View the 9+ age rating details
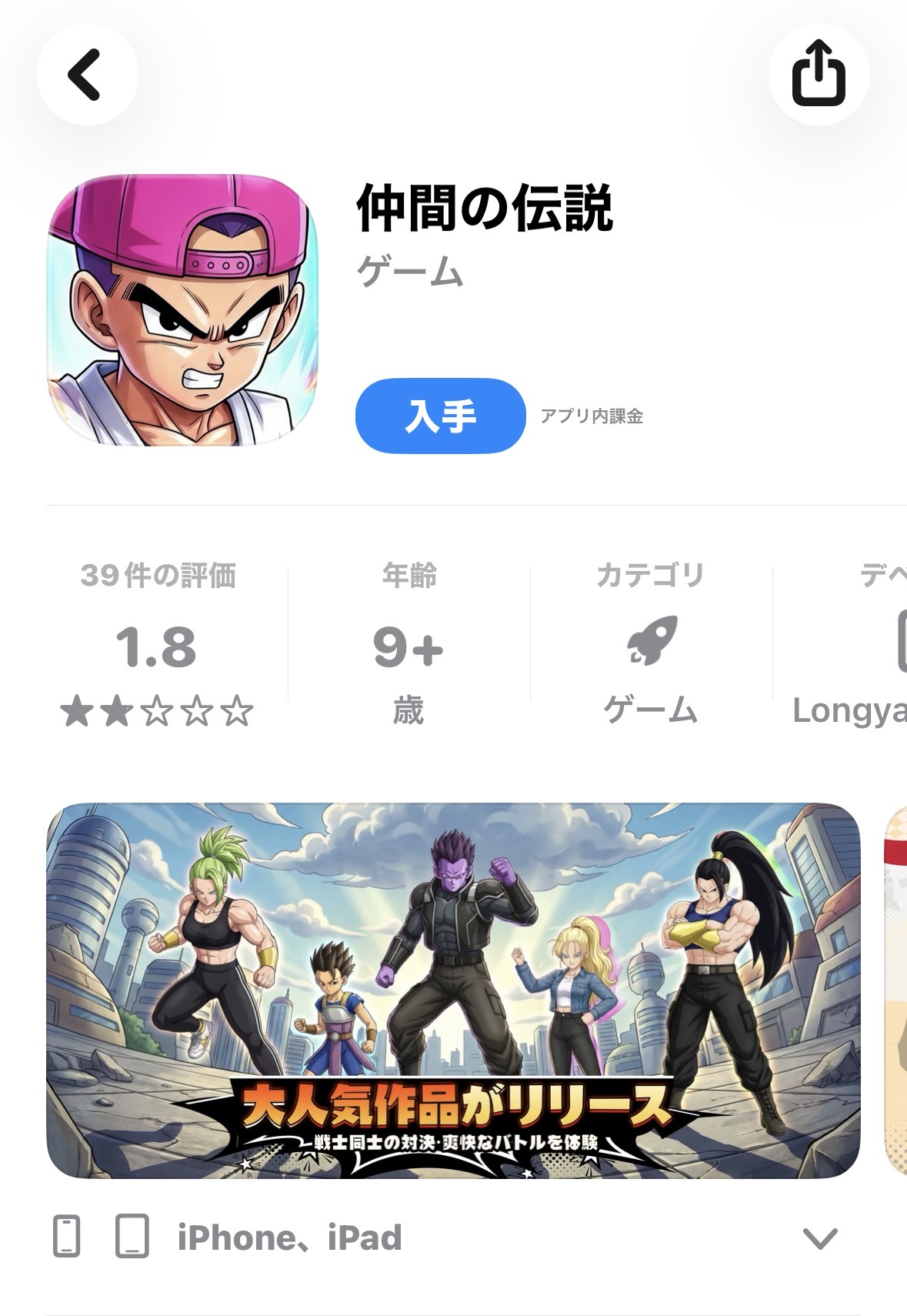 tap(408, 645)
